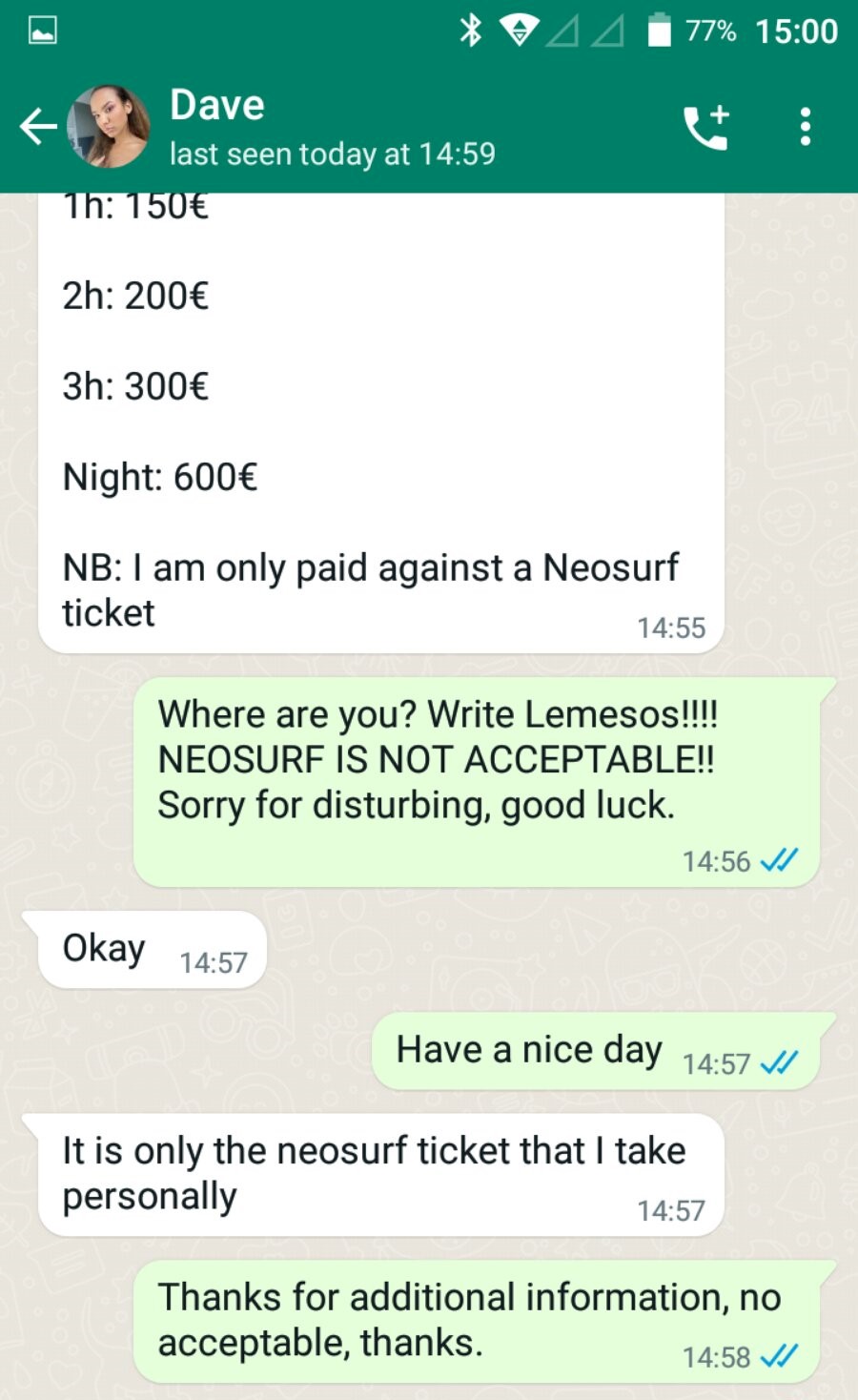858x1400 pixels.
Task: Start a call with Dave
Action: click(x=706, y=127)
